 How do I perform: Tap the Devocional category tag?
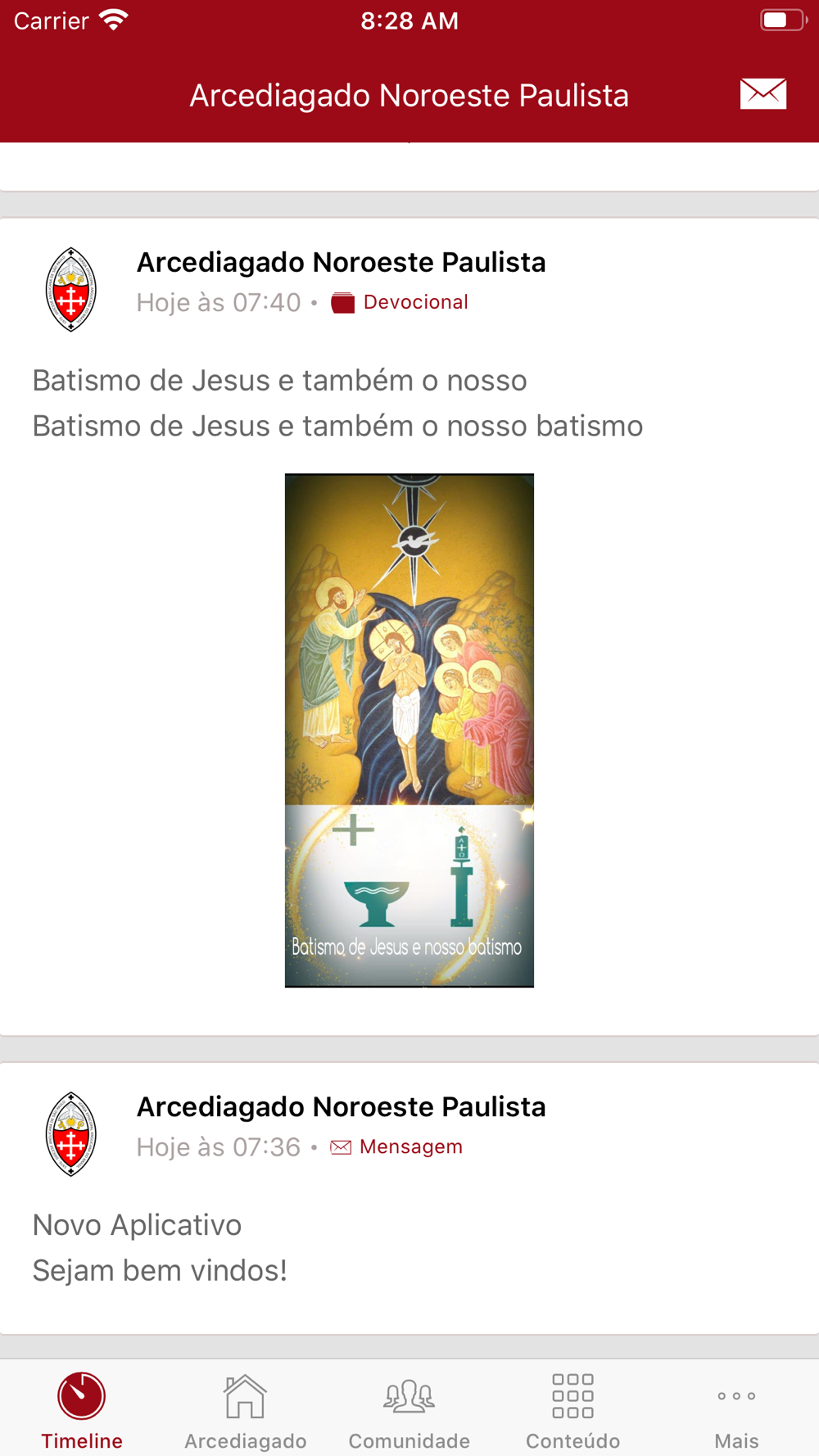[400, 302]
